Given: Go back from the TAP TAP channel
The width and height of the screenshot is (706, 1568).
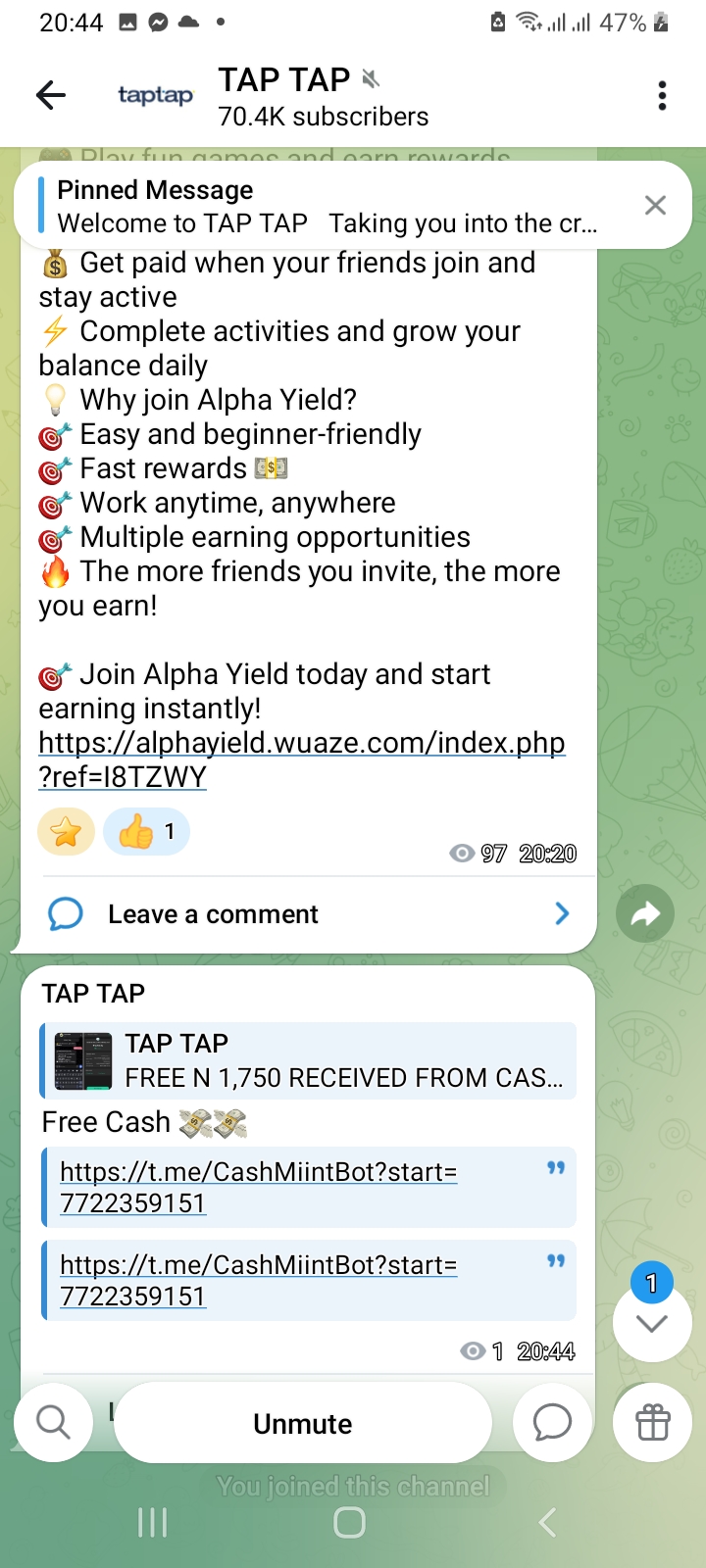Looking at the screenshot, I should click(x=51, y=95).
